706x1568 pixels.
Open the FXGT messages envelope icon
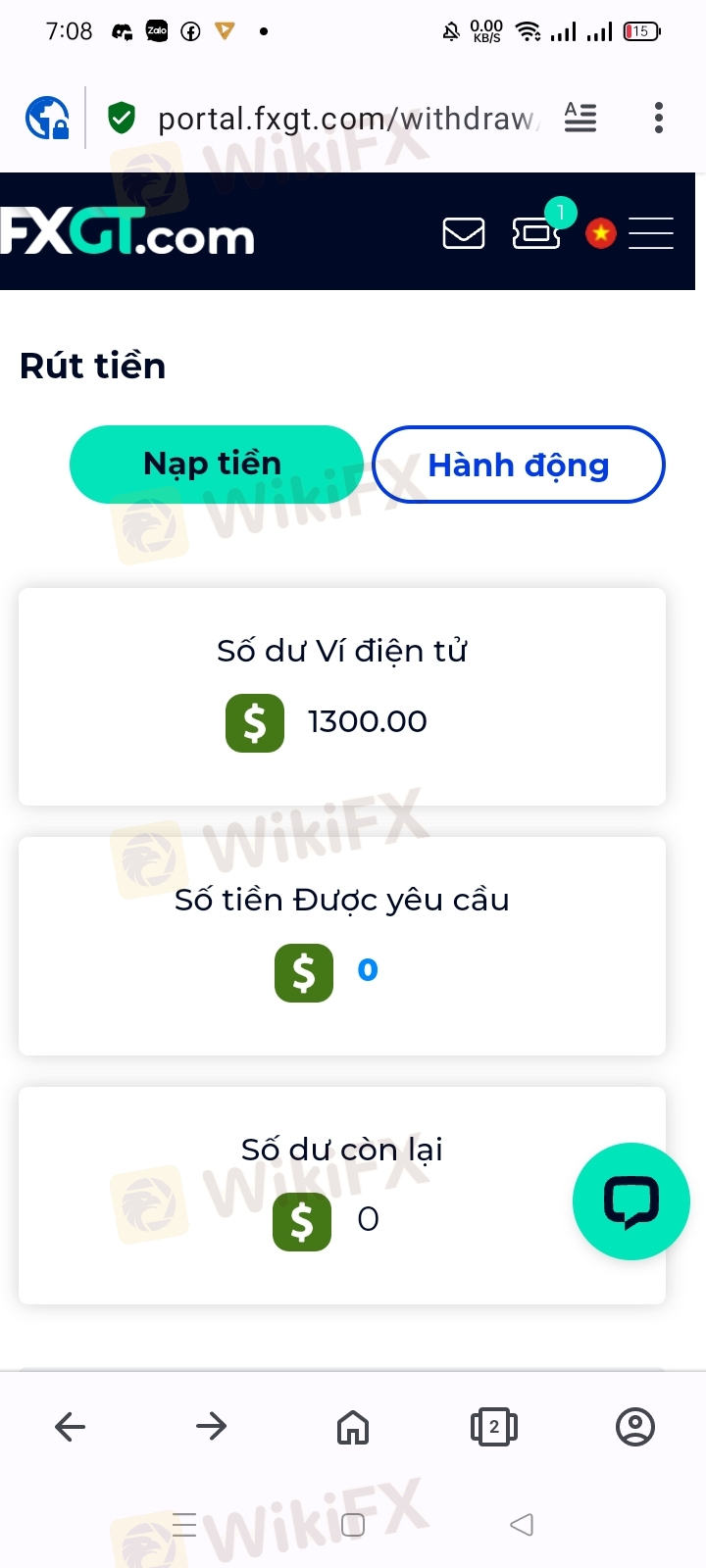pos(464,233)
